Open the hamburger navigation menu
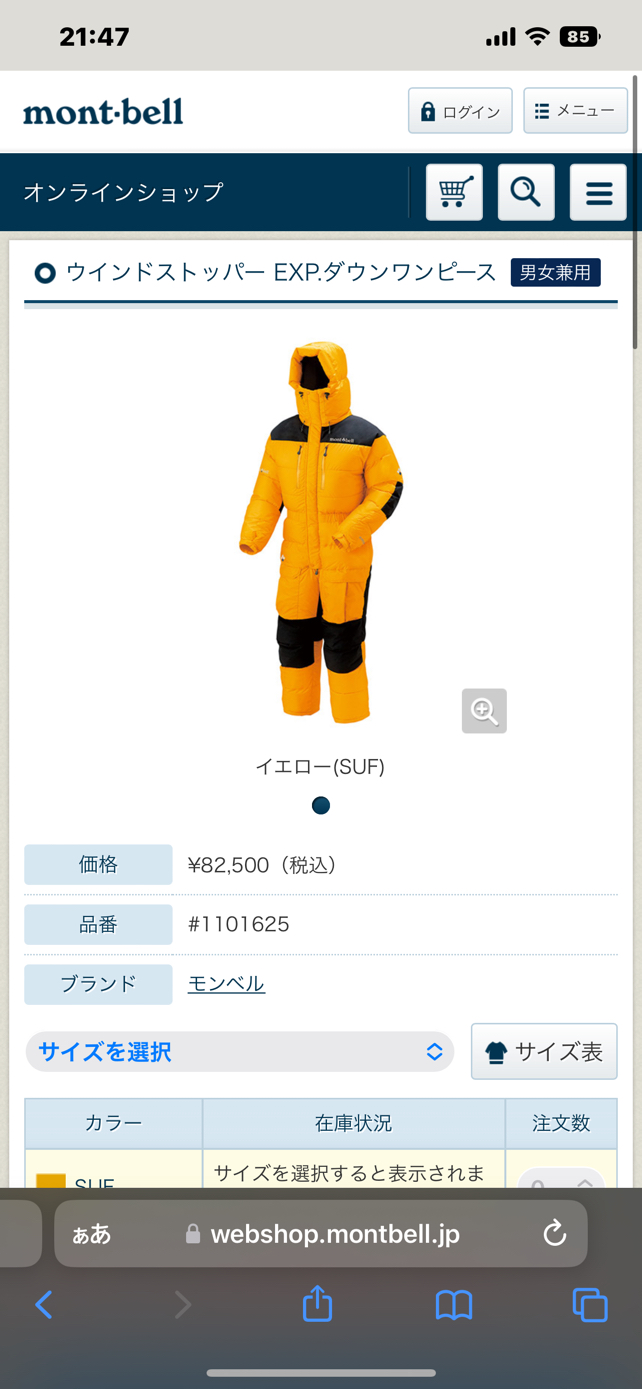Image resolution: width=642 pixels, height=1389 pixels. tap(598, 192)
